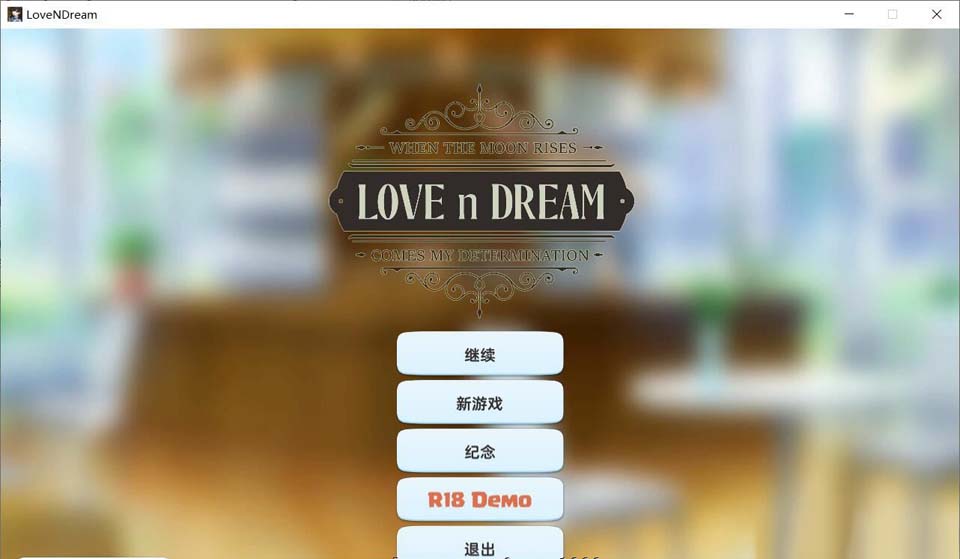Screen dimensions: 960x559
Task: Minimize the LoveNDream window
Action: 848,14
